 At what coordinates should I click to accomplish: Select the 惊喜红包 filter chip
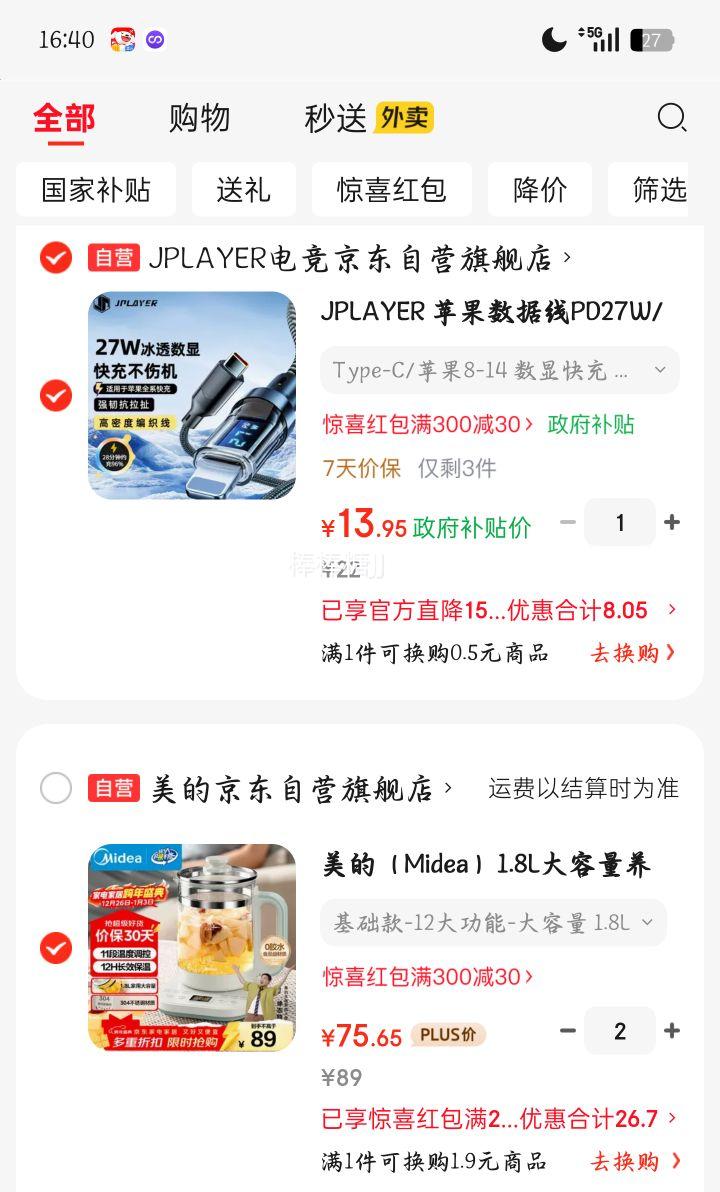[x=392, y=189]
